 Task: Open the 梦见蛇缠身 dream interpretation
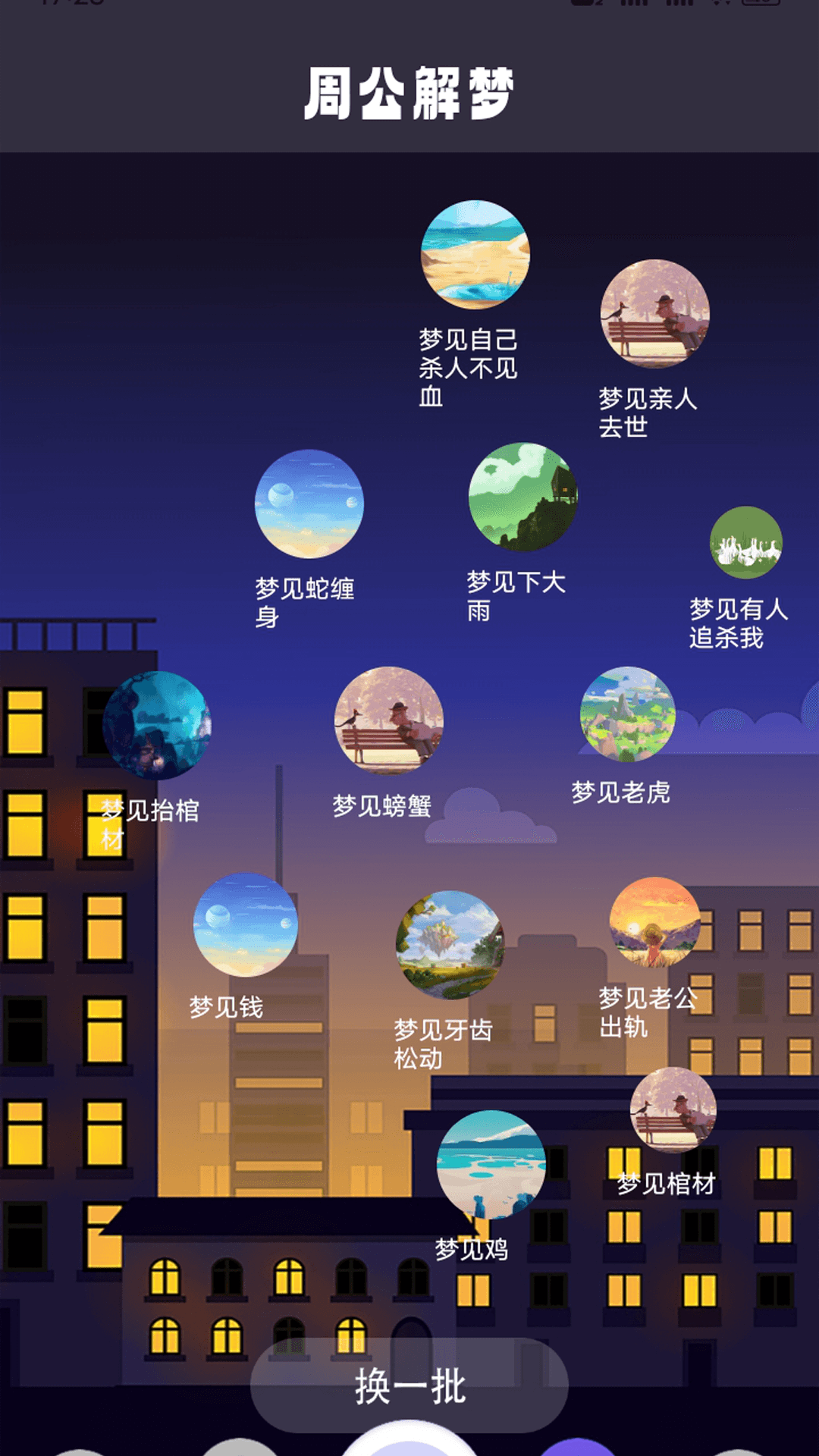tap(311, 504)
